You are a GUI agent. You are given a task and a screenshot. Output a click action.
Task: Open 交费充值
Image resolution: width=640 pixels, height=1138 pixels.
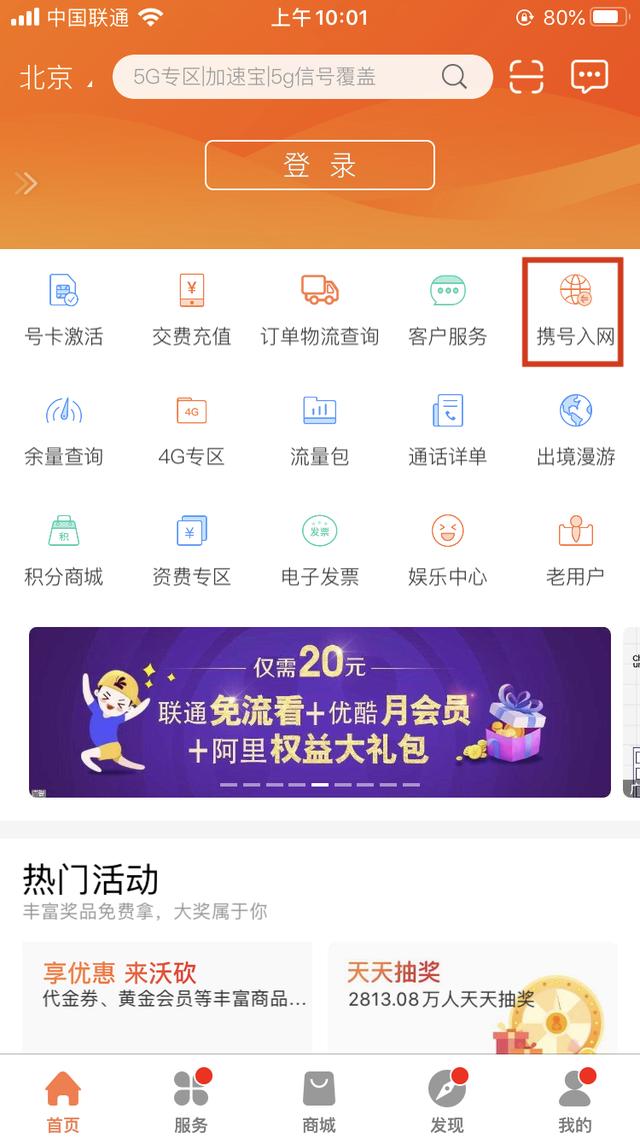(192, 310)
